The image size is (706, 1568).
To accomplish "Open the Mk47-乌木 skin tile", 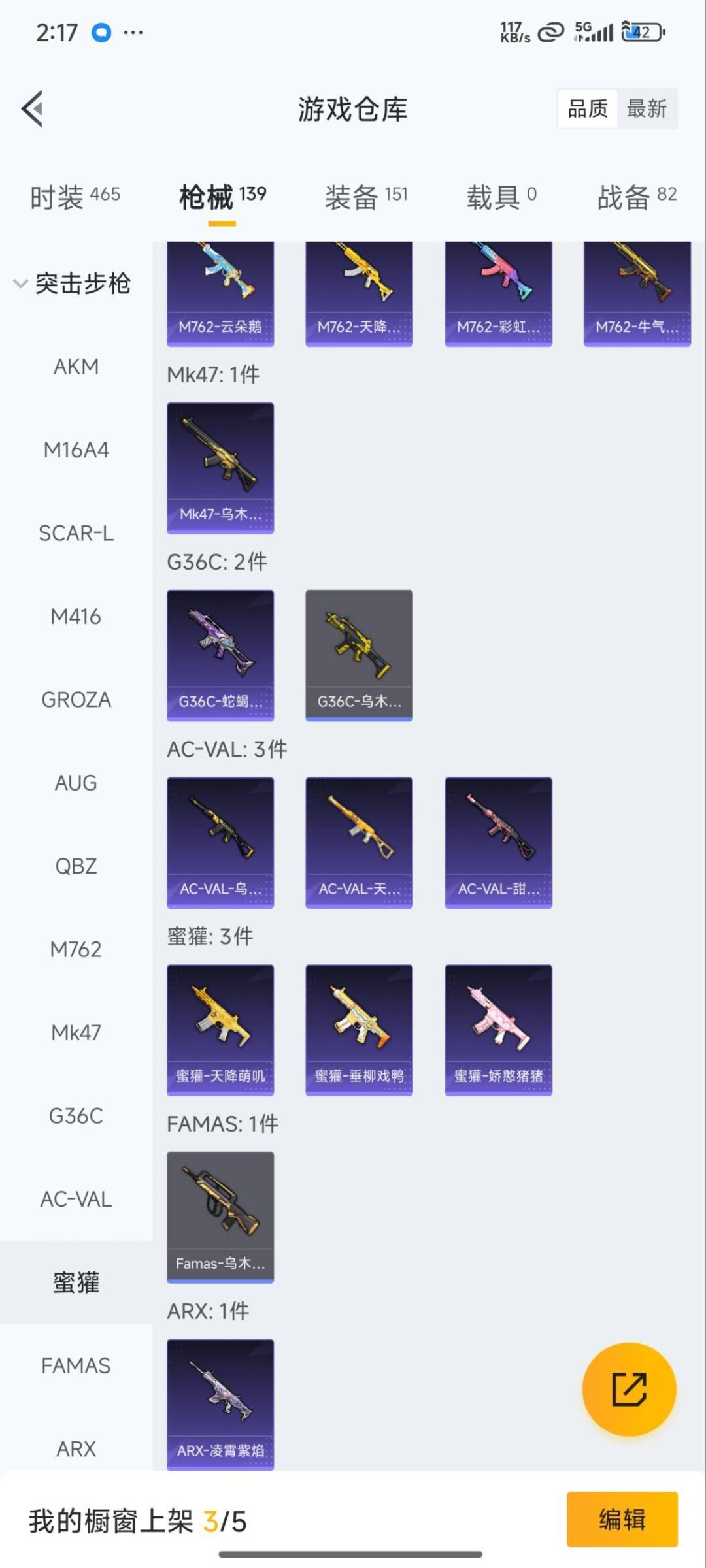I will coord(220,468).
